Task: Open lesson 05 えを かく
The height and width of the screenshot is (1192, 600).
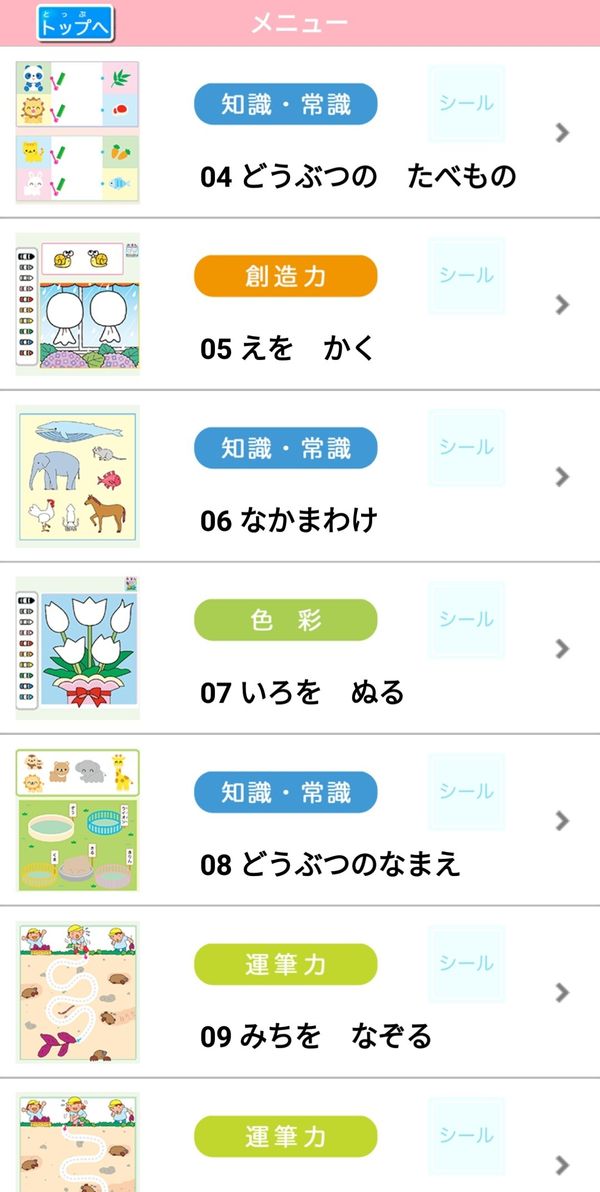Action: (x=300, y=304)
